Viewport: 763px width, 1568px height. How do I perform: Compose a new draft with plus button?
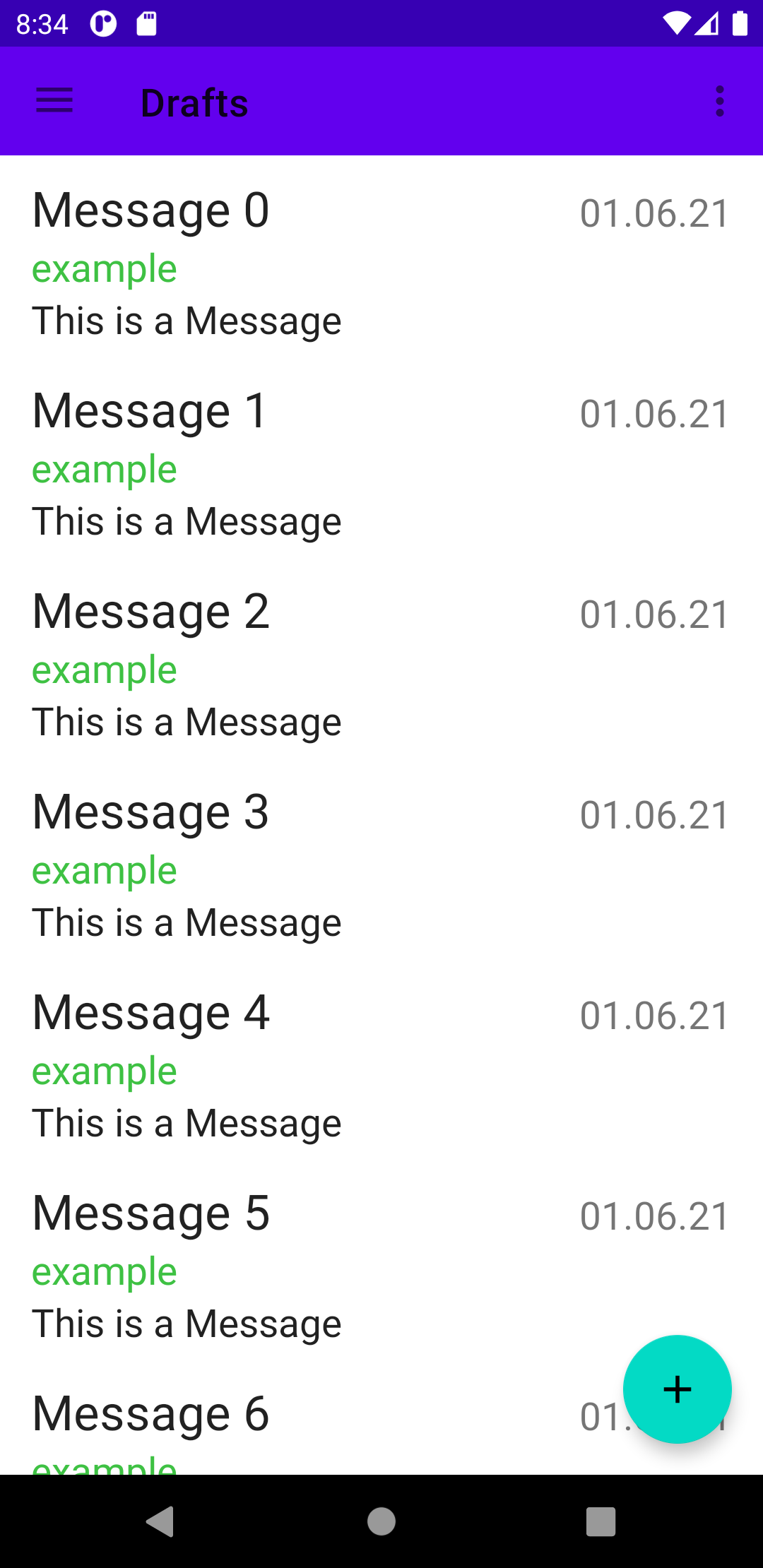point(677,1389)
